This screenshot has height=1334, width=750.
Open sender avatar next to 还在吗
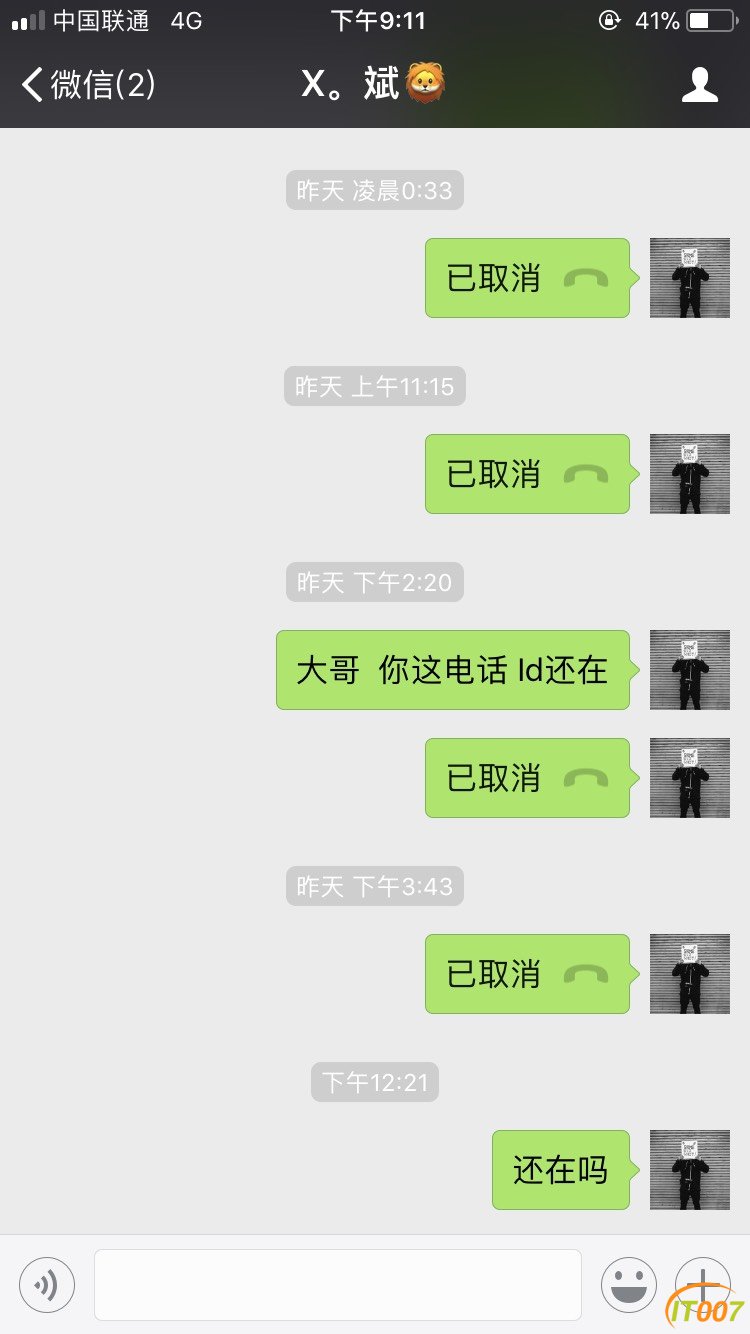coord(690,1170)
